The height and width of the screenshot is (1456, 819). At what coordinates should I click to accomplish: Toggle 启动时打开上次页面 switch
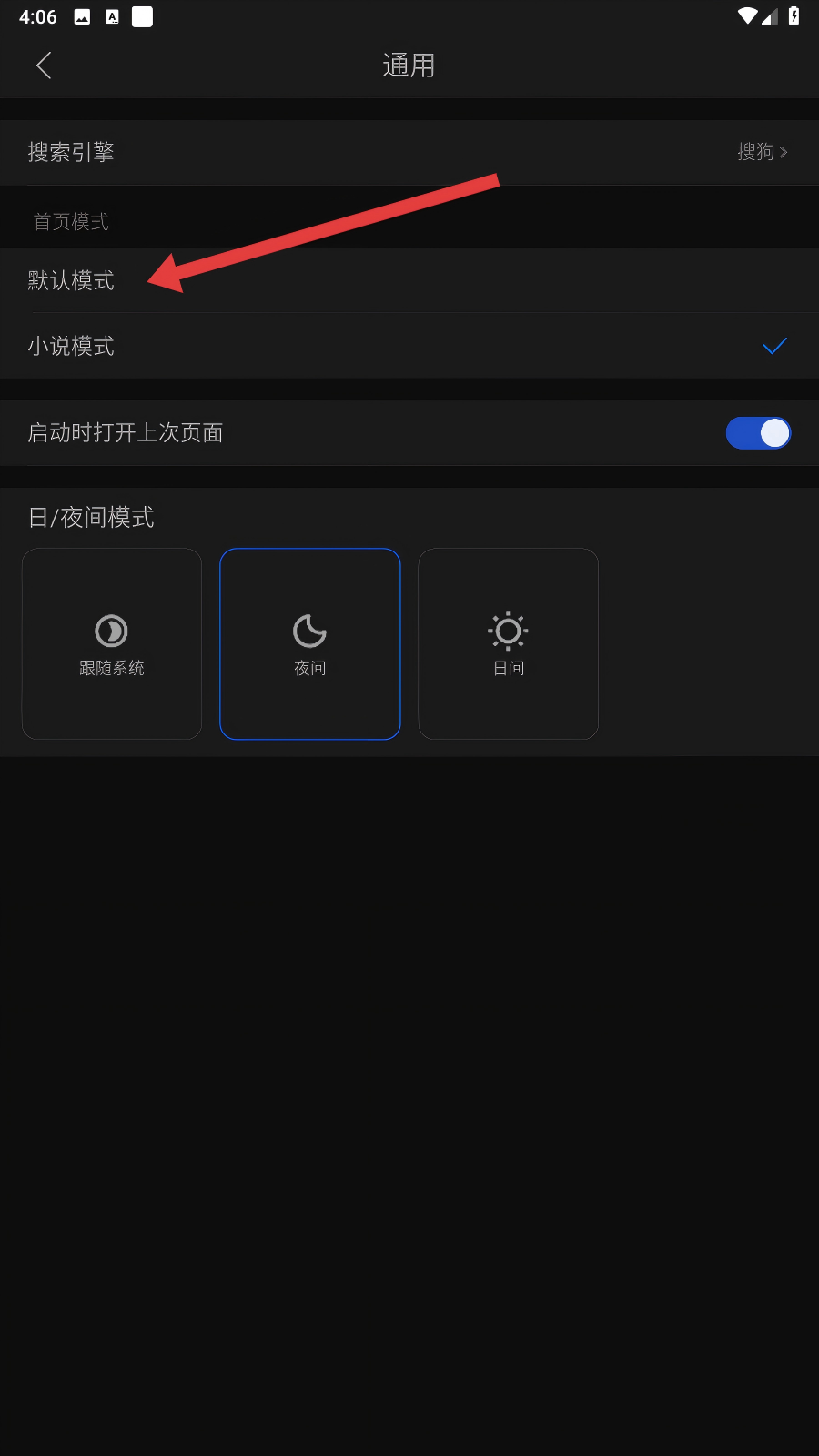(757, 433)
